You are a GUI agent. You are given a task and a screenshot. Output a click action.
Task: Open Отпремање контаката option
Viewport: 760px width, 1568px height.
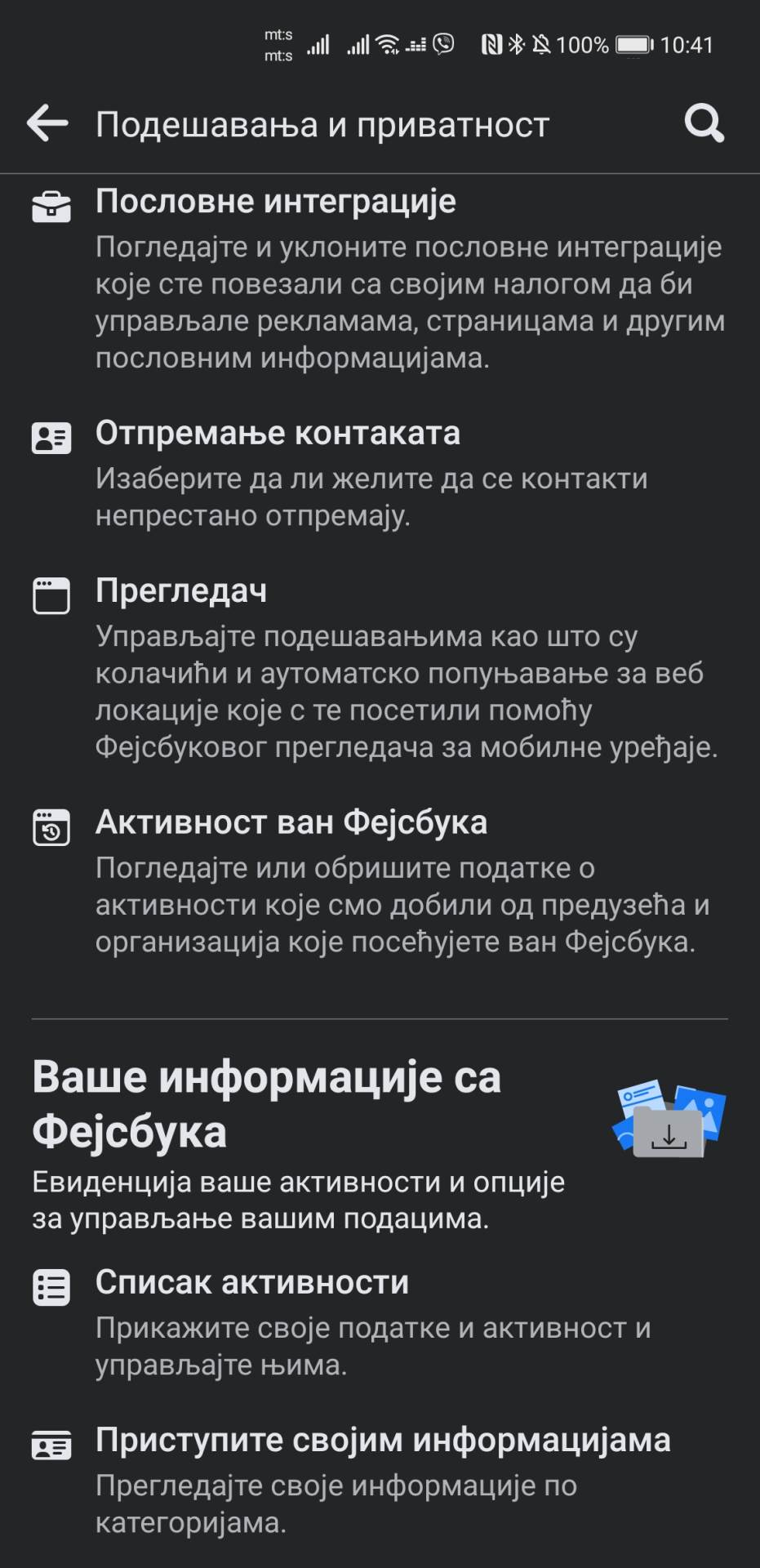278,434
